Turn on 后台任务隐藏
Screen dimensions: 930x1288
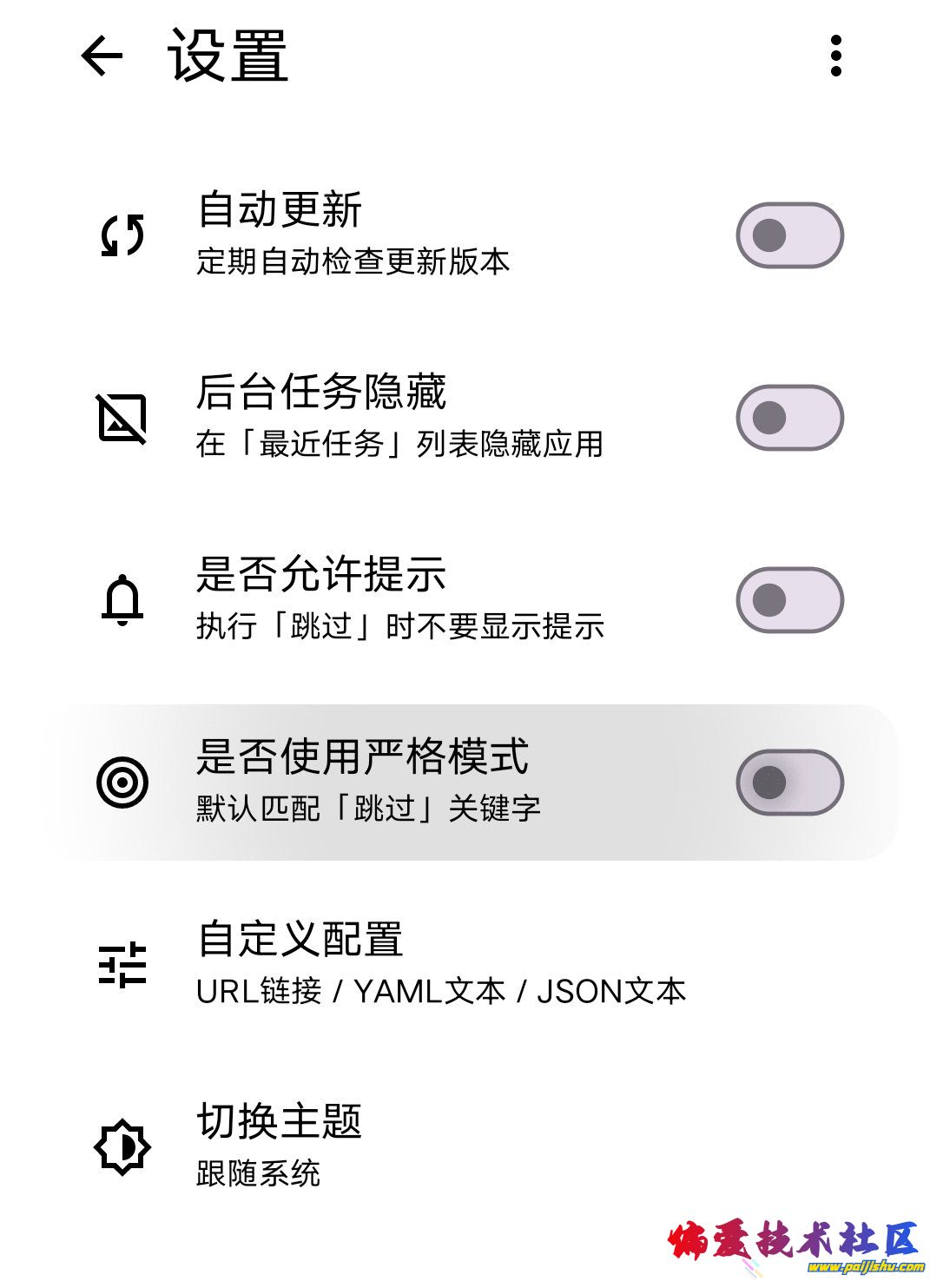[x=789, y=418]
